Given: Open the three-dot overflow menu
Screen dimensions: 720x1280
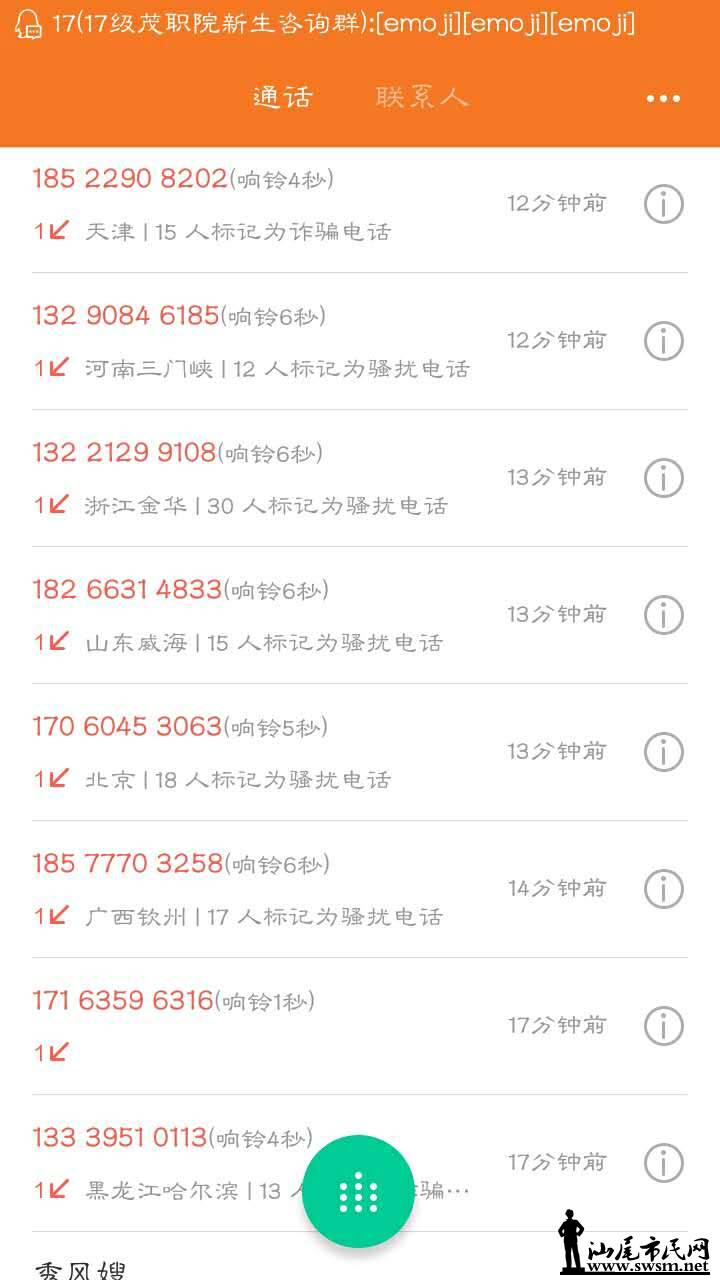Looking at the screenshot, I should [663, 98].
